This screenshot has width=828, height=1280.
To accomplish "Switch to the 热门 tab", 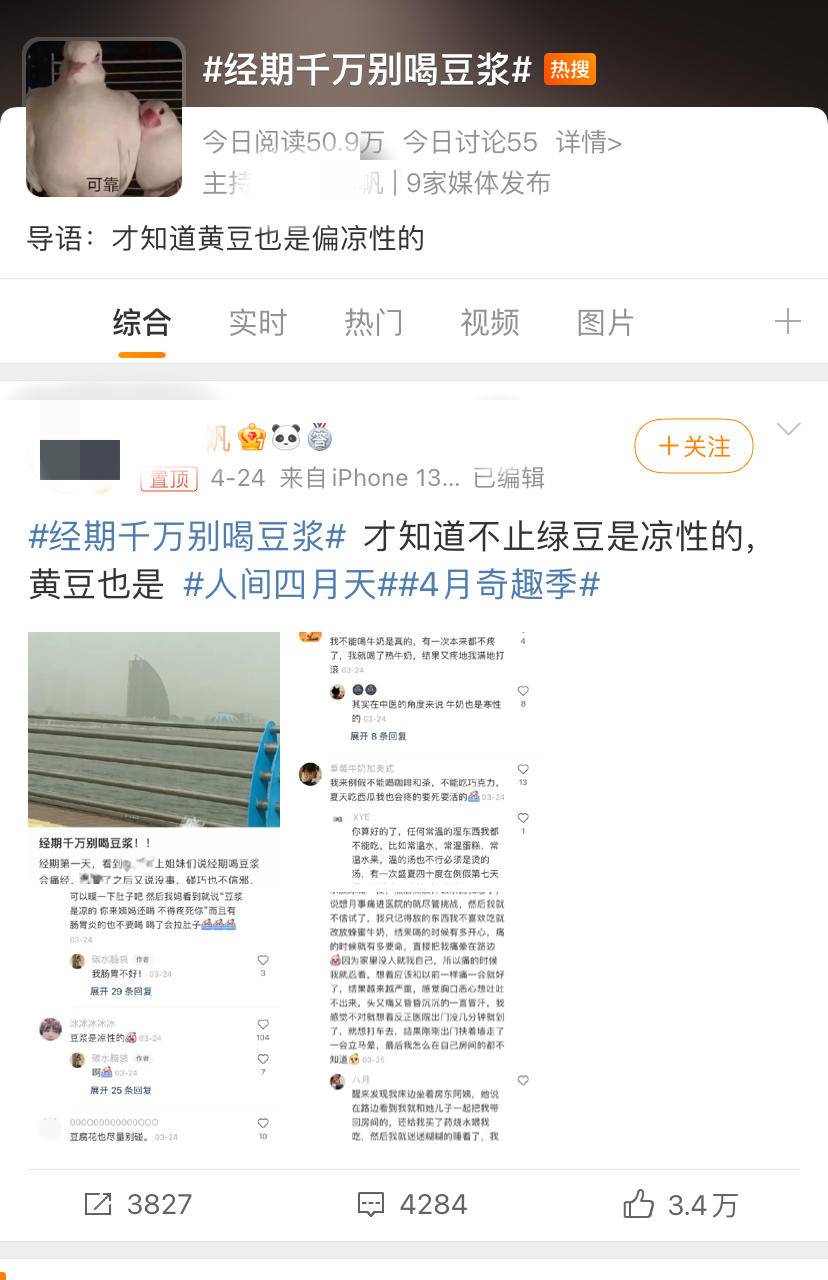I will [373, 322].
